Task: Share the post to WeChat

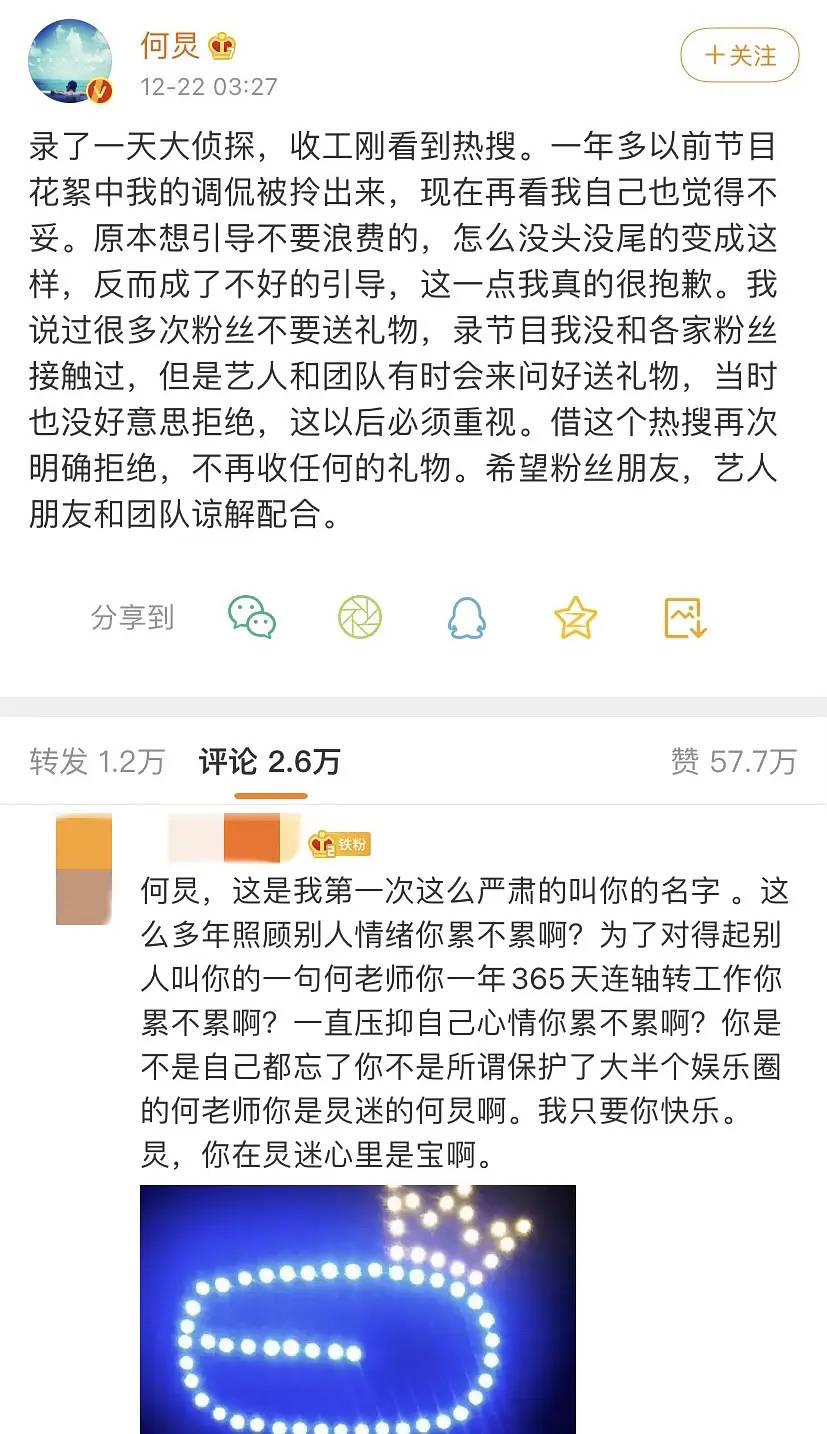Action: (x=251, y=617)
